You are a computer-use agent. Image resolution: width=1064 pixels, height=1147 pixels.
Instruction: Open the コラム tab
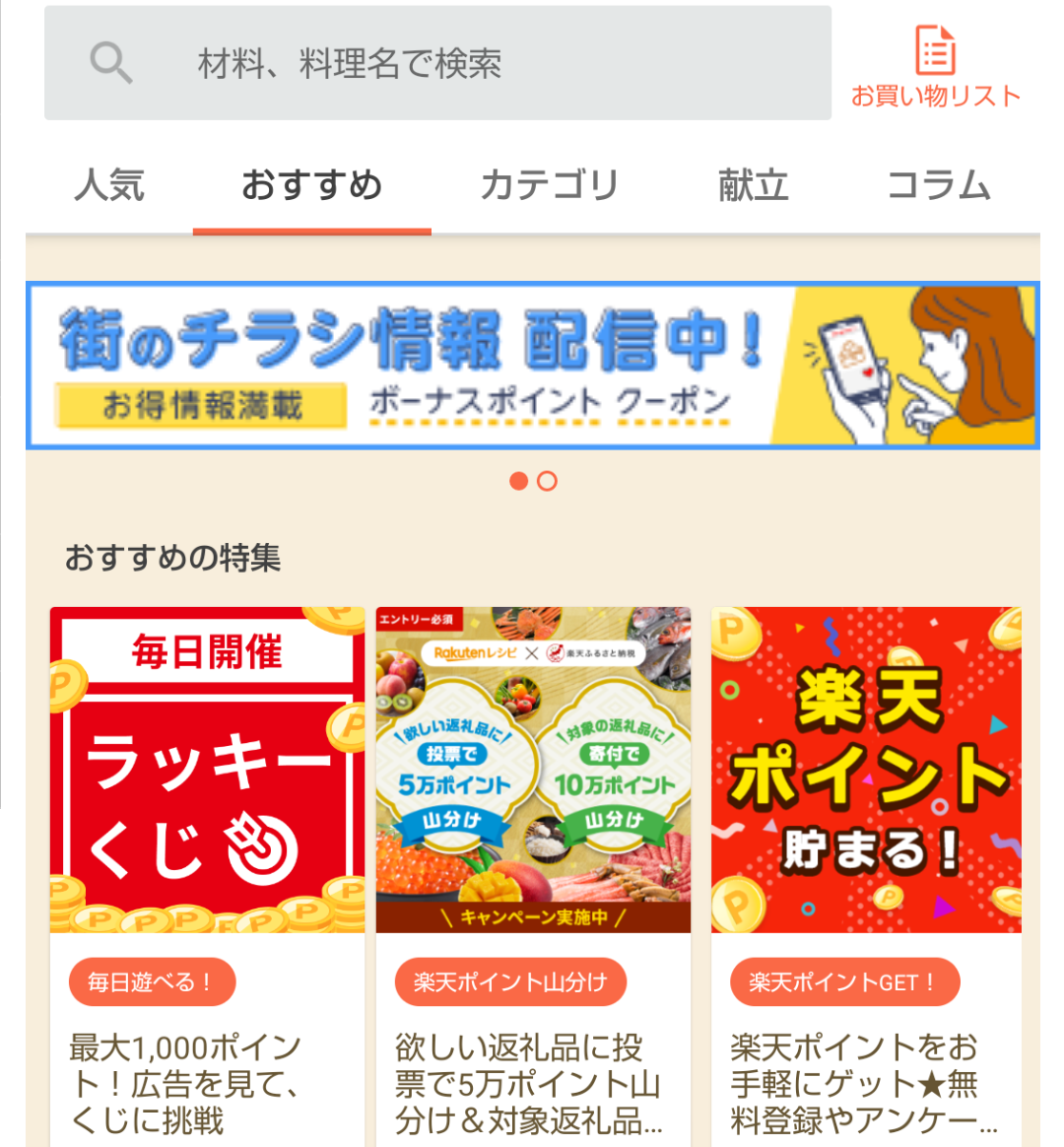[x=939, y=185]
